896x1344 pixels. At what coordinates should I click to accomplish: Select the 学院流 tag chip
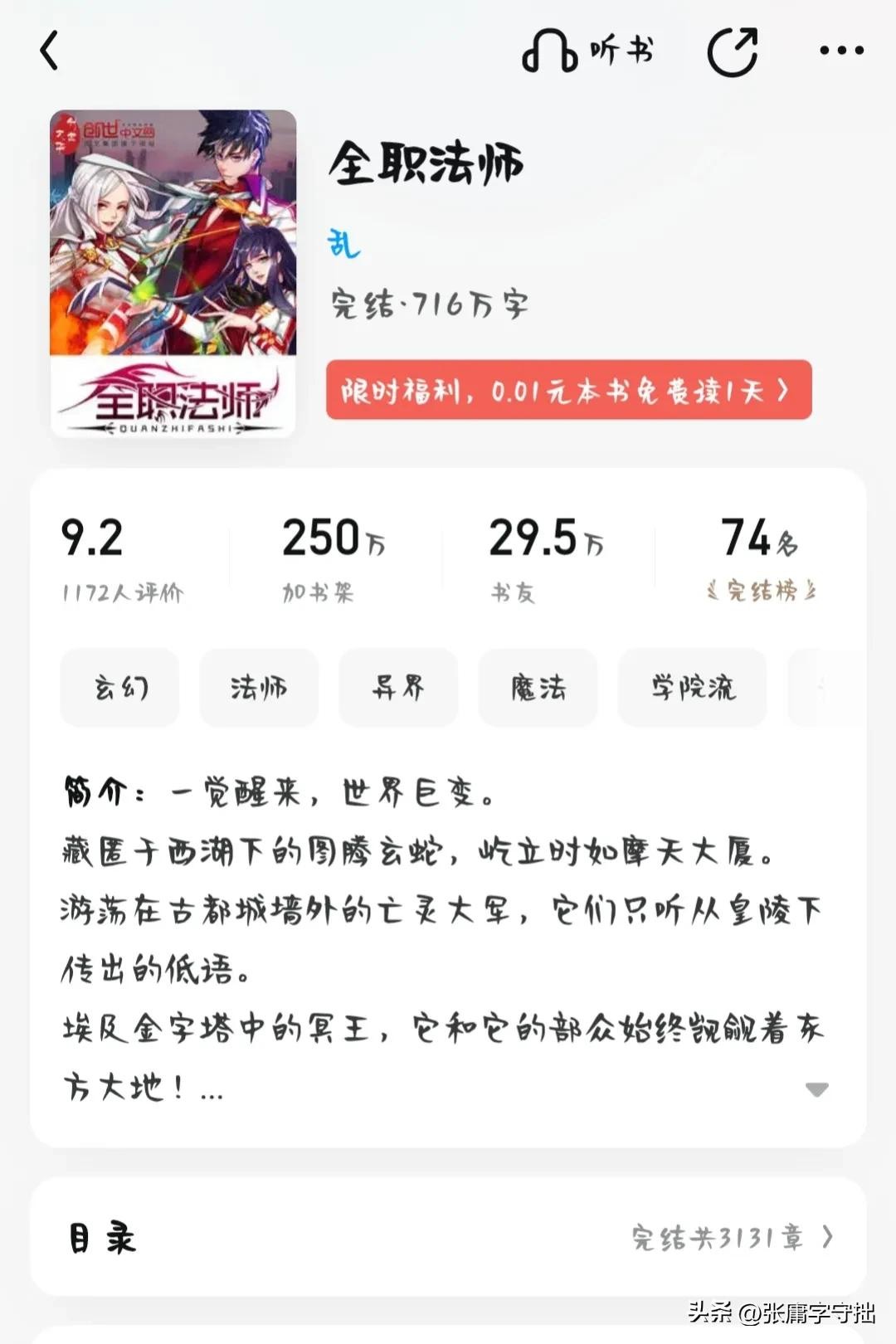[x=692, y=688]
